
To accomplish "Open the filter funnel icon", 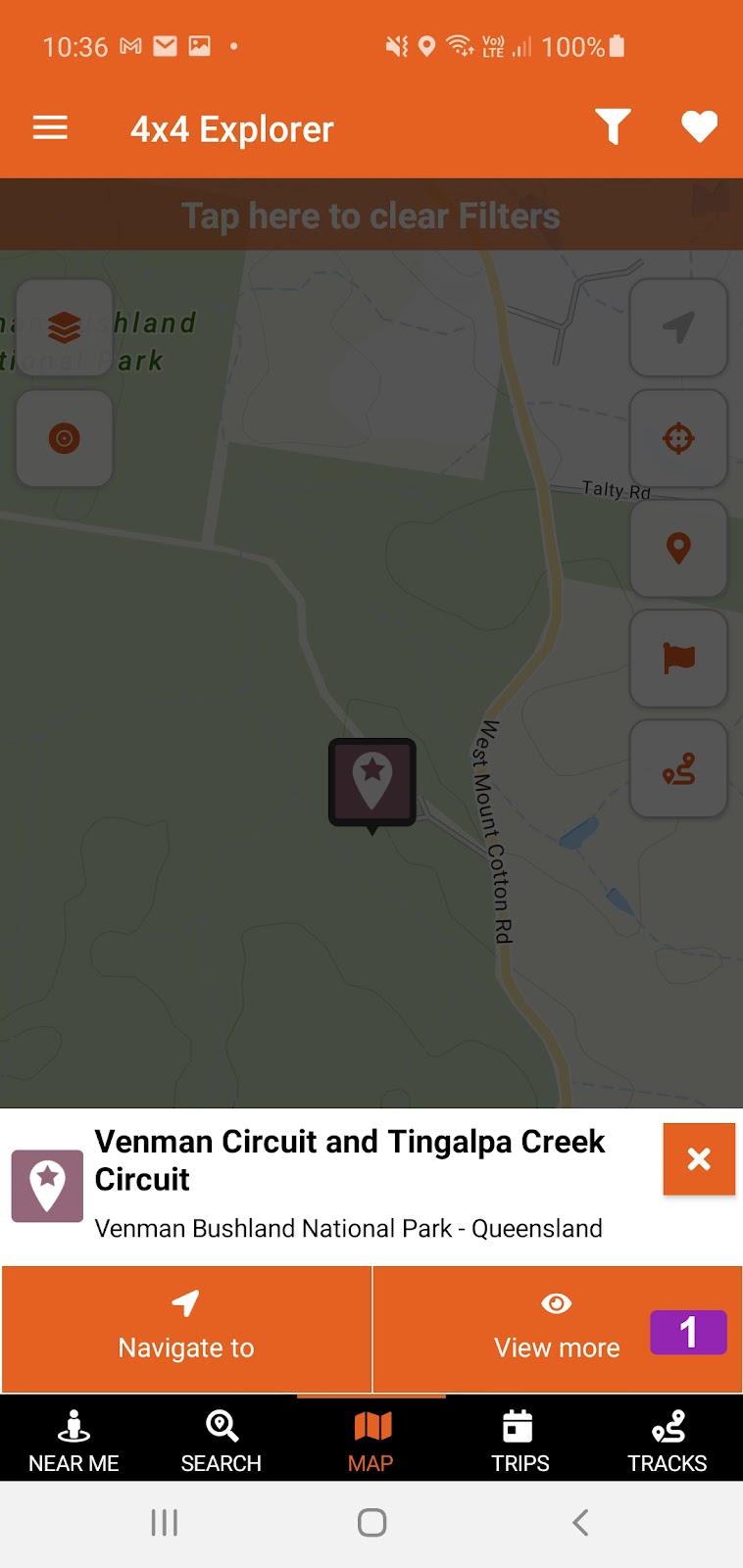I will 613,127.
